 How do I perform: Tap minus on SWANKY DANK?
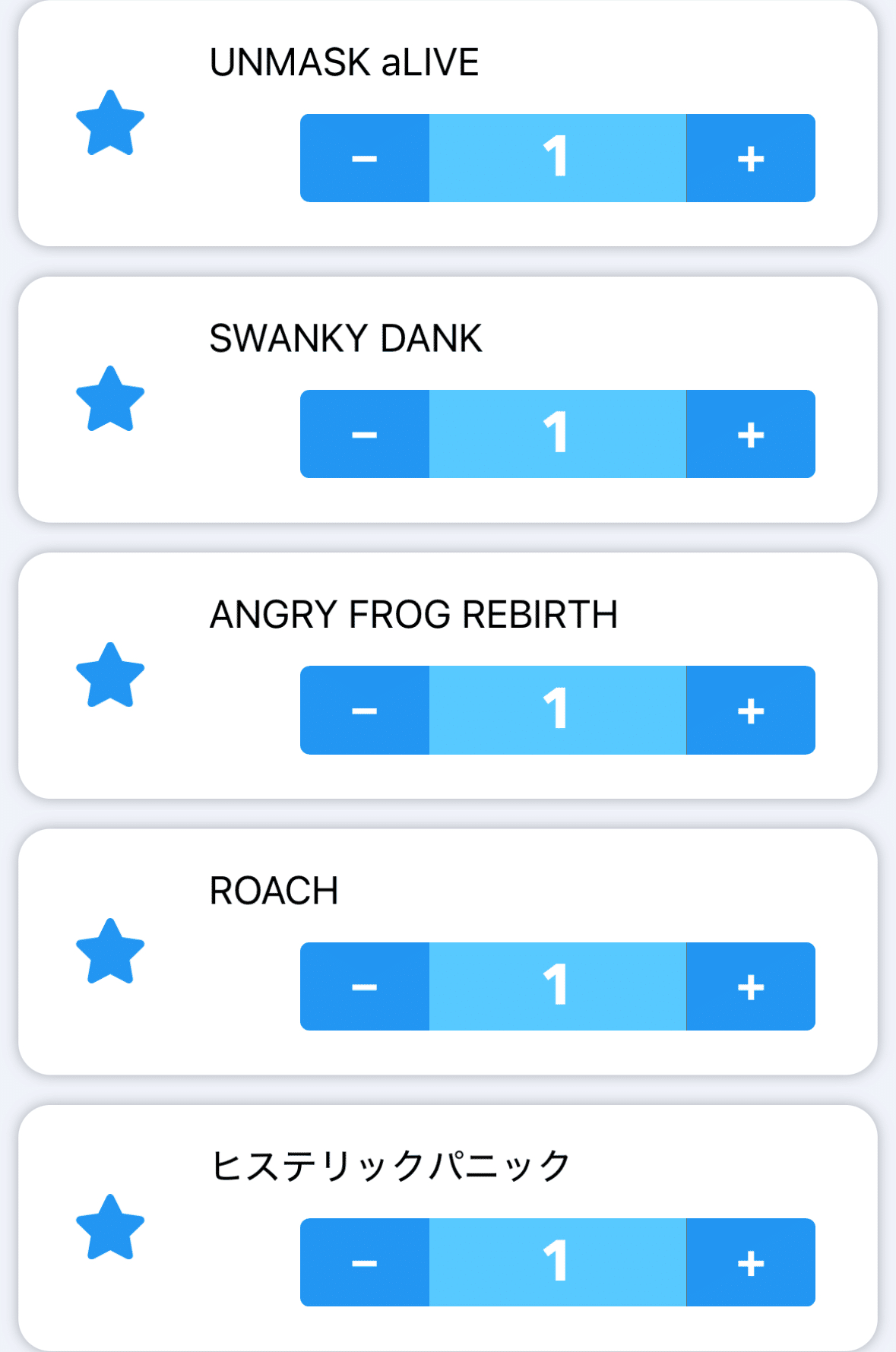point(365,434)
